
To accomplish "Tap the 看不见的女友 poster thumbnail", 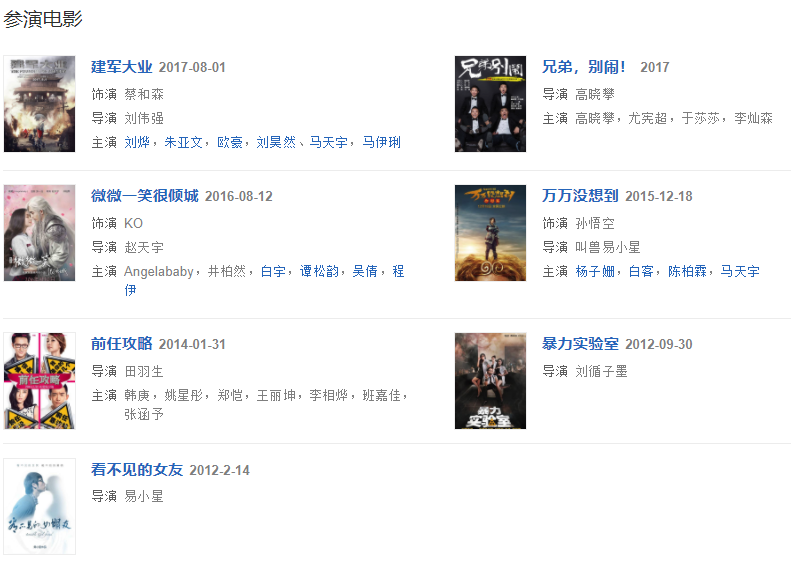I will pos(39,506).
